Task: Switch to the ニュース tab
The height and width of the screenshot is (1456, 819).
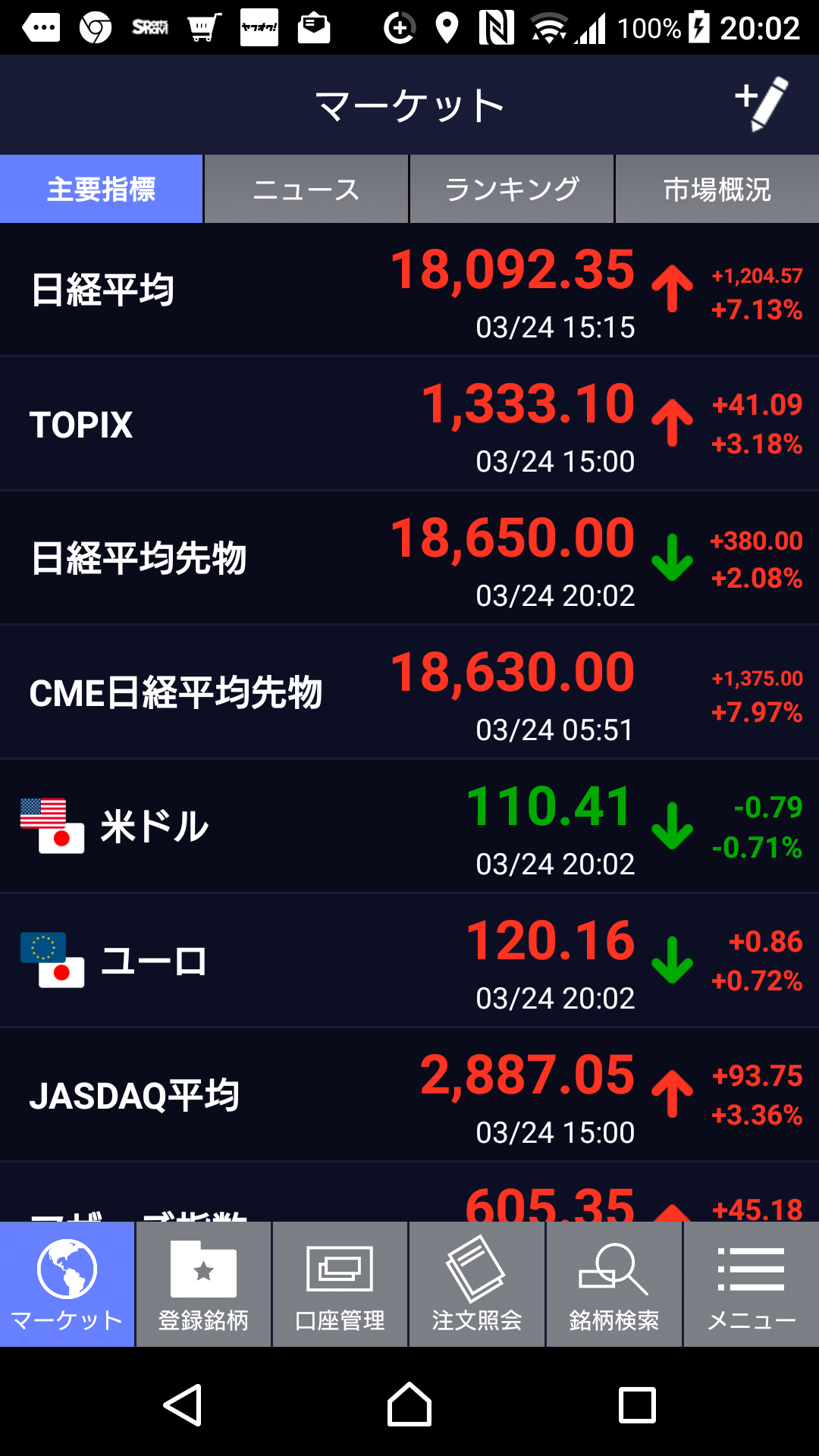Action: tap(306, 189)
